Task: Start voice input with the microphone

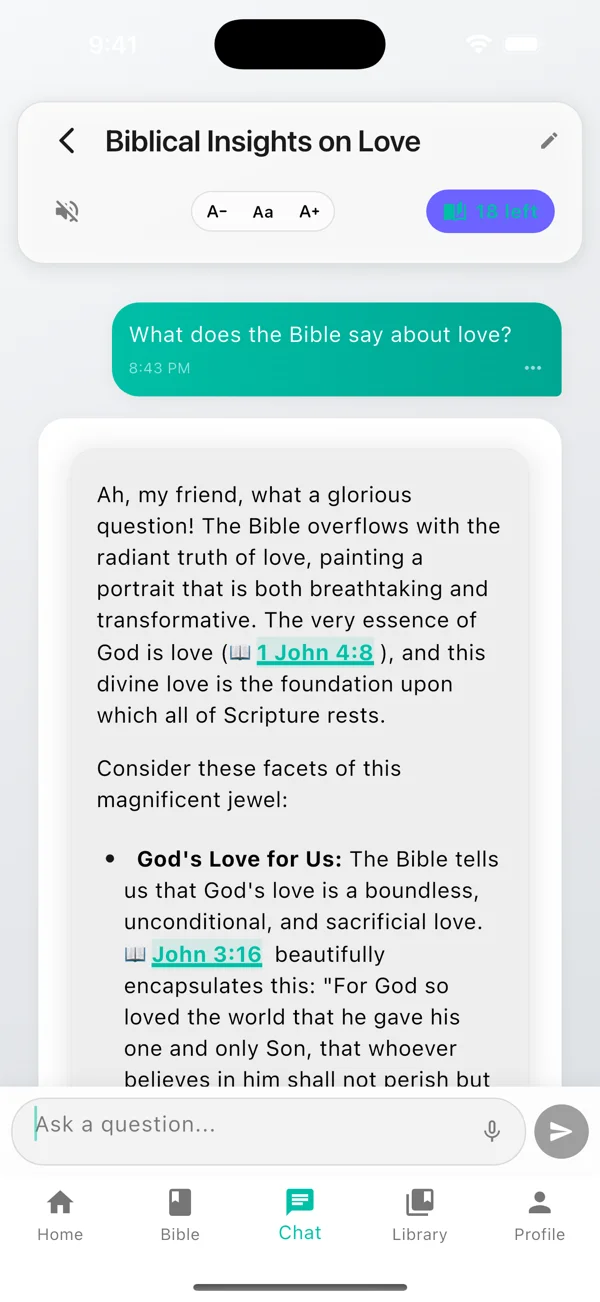Action: [492, 1131]
